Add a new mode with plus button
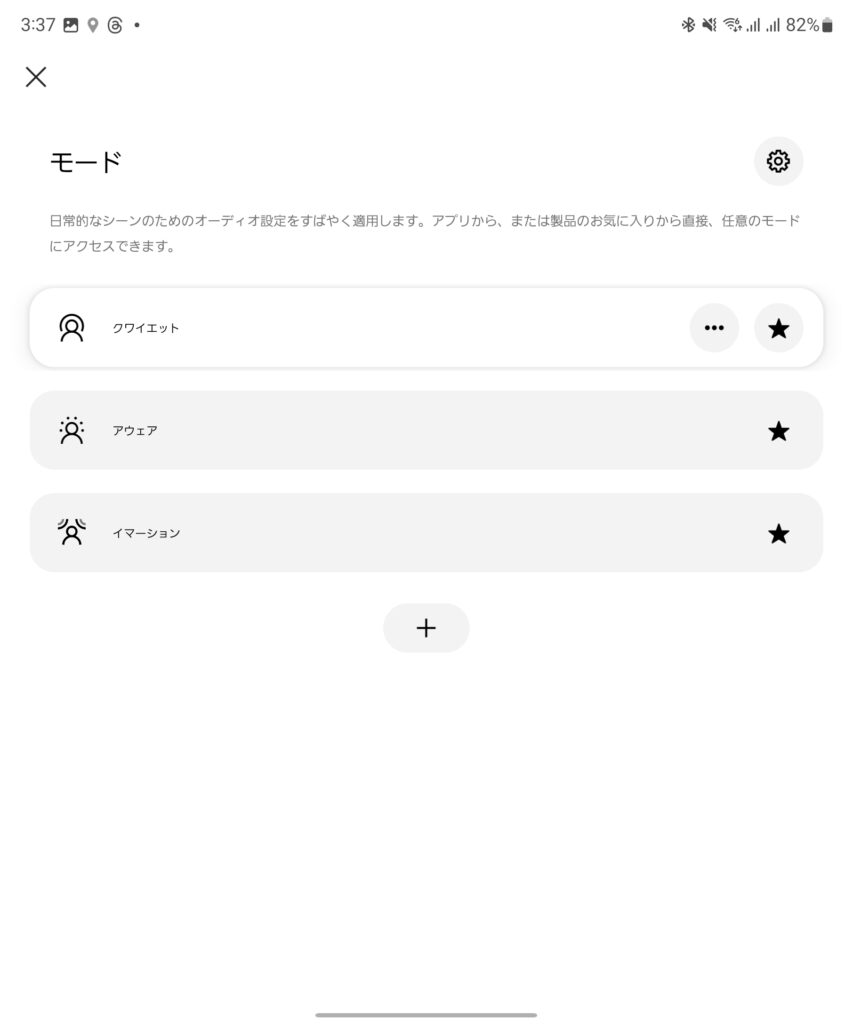 pyautogui.click(x=426, y=628)
